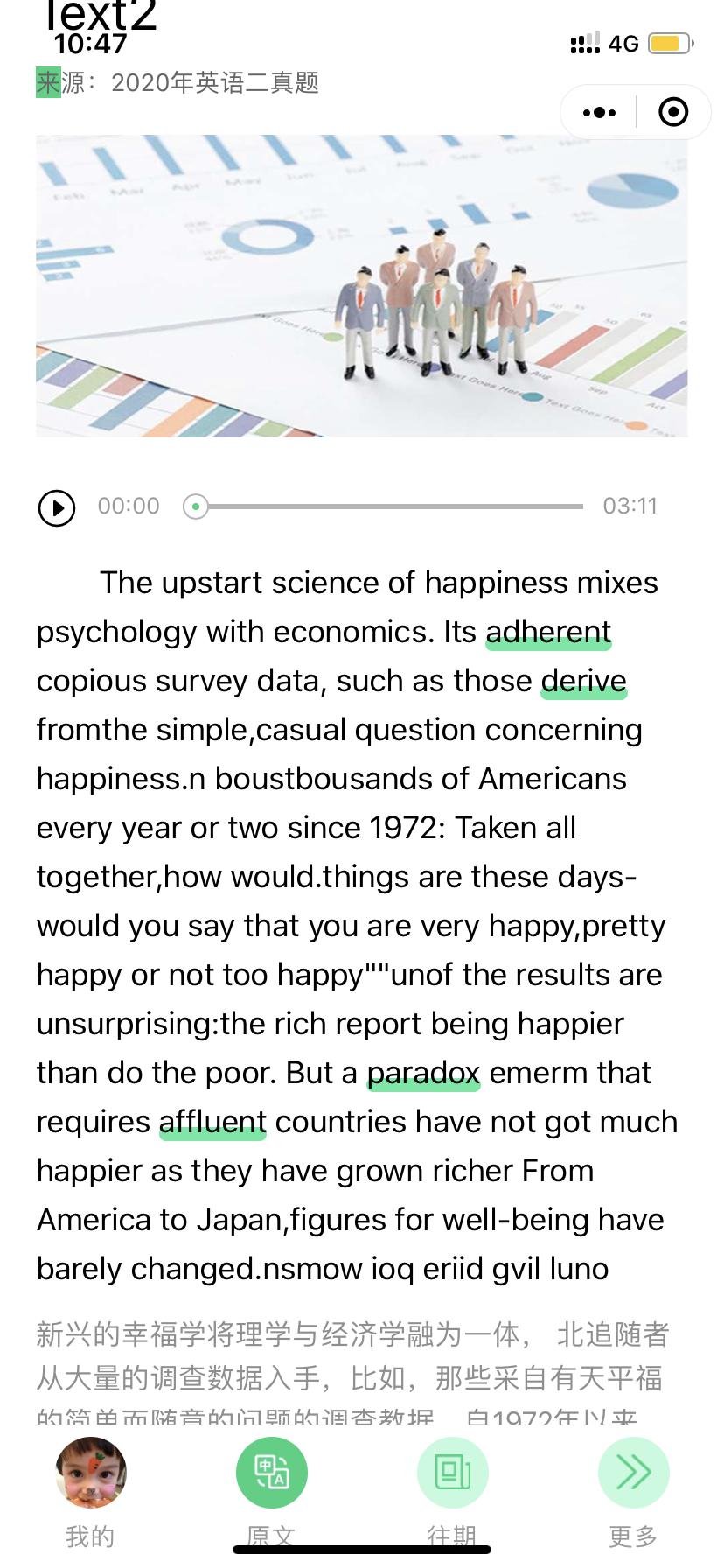Play the article audio
Image resolution: width=724 pixels, height=1568 pixels.
pos(57,507)
